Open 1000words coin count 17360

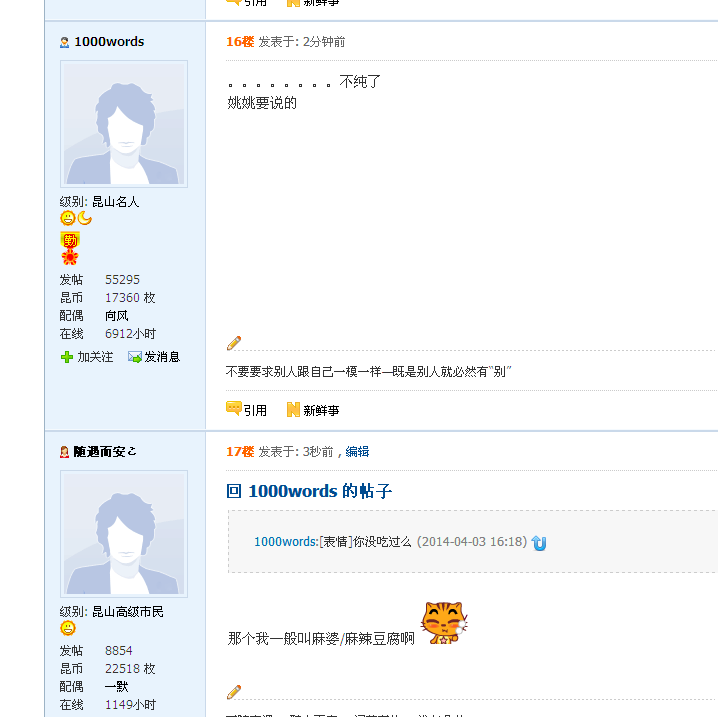point(122,298)
